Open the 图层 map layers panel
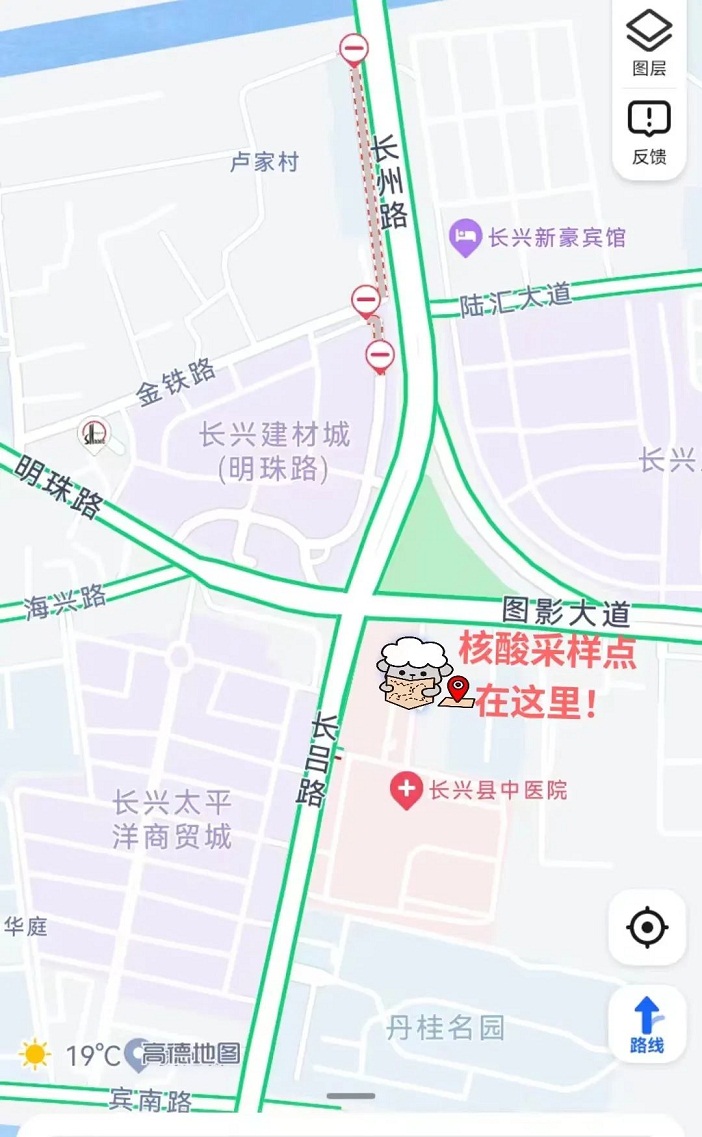 click(x=649, y=43)
